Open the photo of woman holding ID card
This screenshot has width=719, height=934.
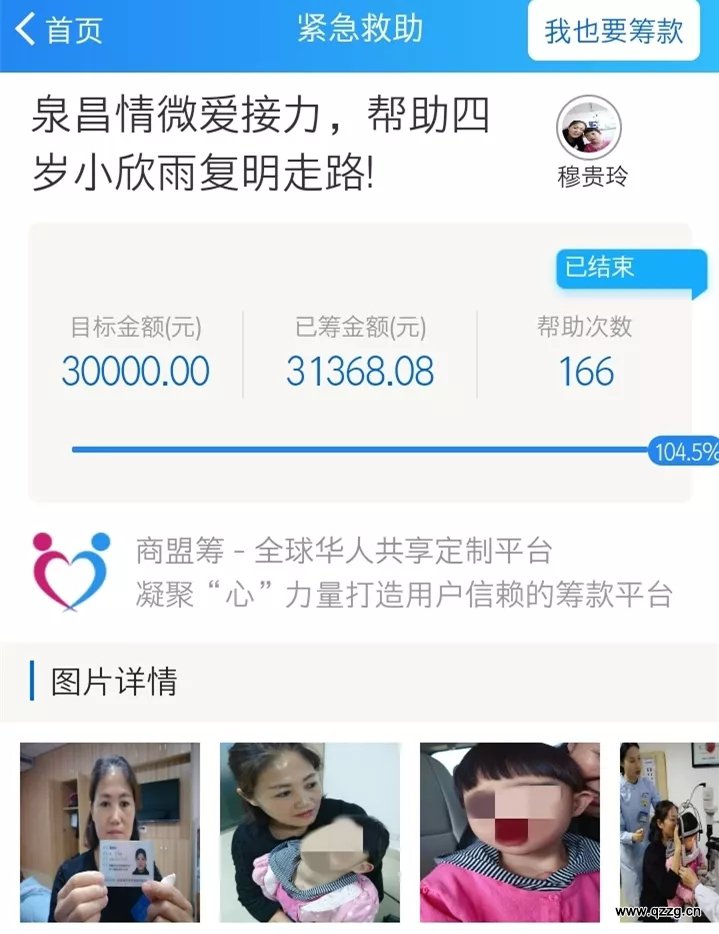110,832
